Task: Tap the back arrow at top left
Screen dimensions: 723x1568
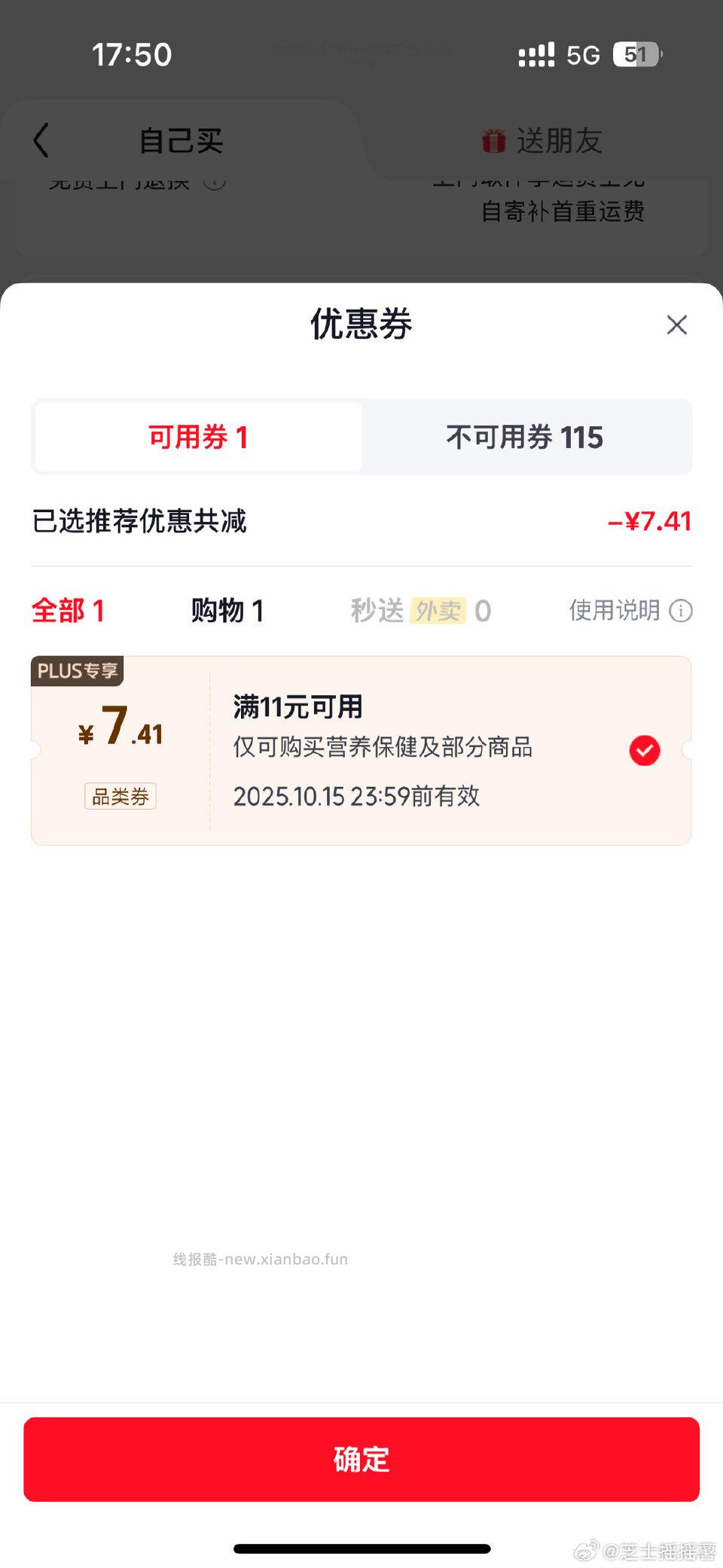Action: click(x=41, y=140)
